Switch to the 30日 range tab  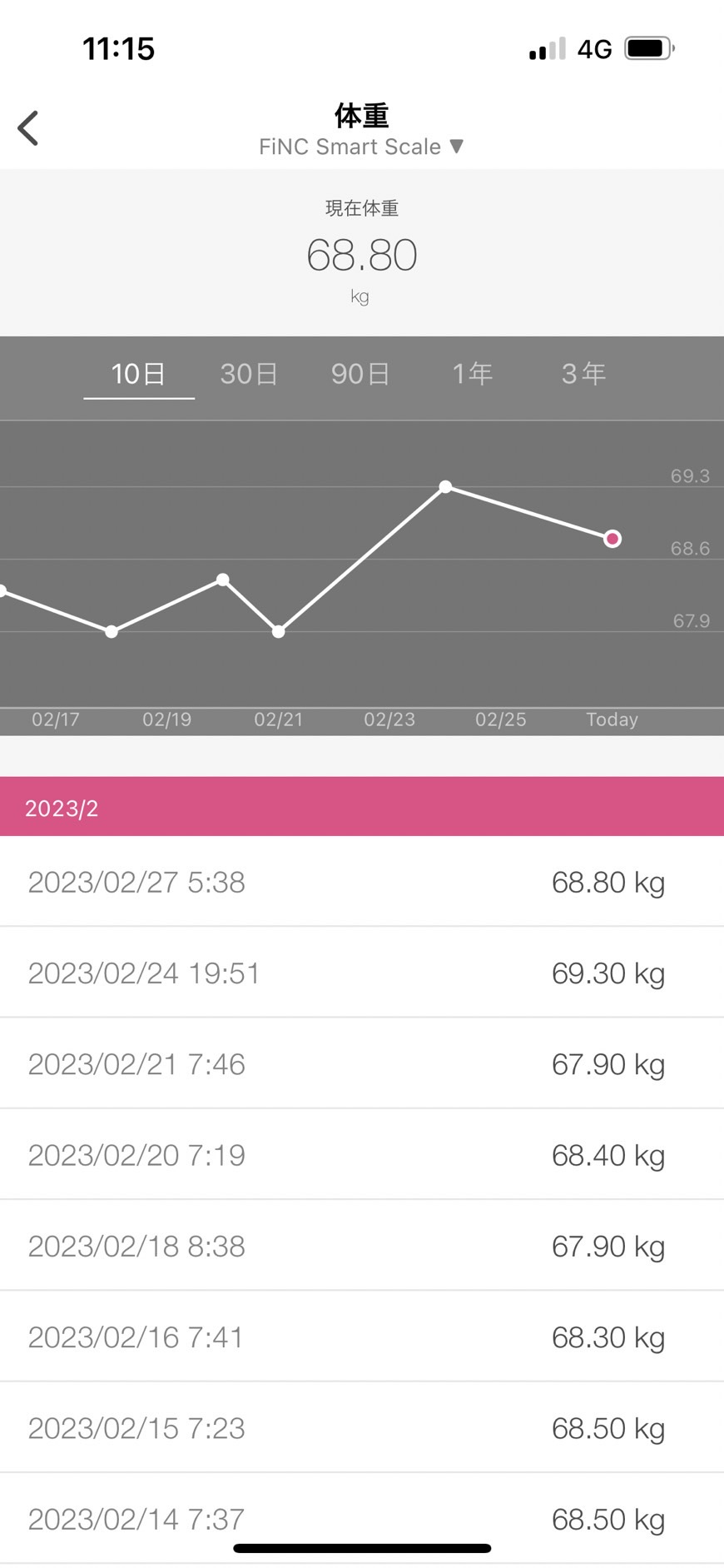click(249, 374)
